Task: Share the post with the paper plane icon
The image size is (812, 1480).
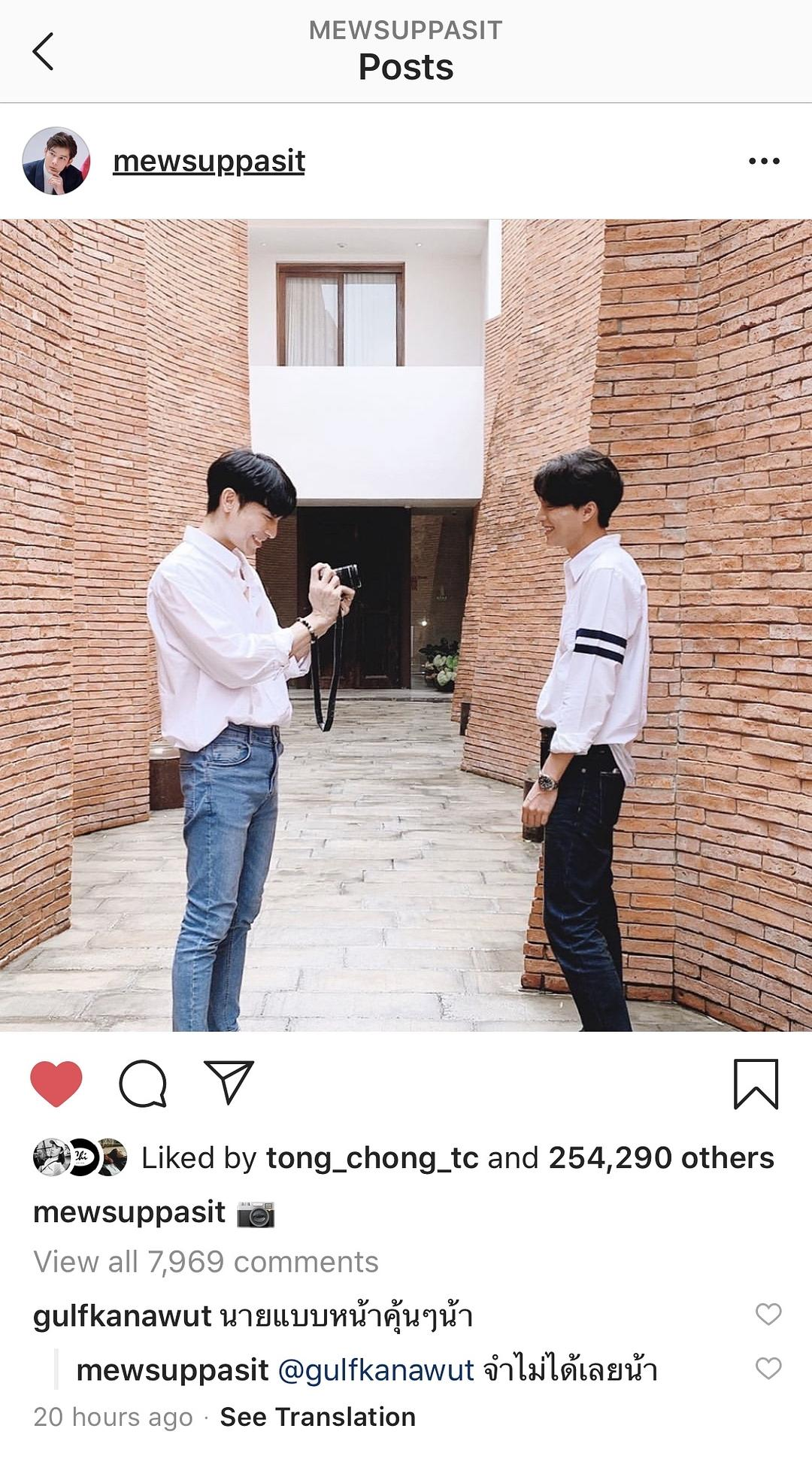Action: [x=229, y=1083]
